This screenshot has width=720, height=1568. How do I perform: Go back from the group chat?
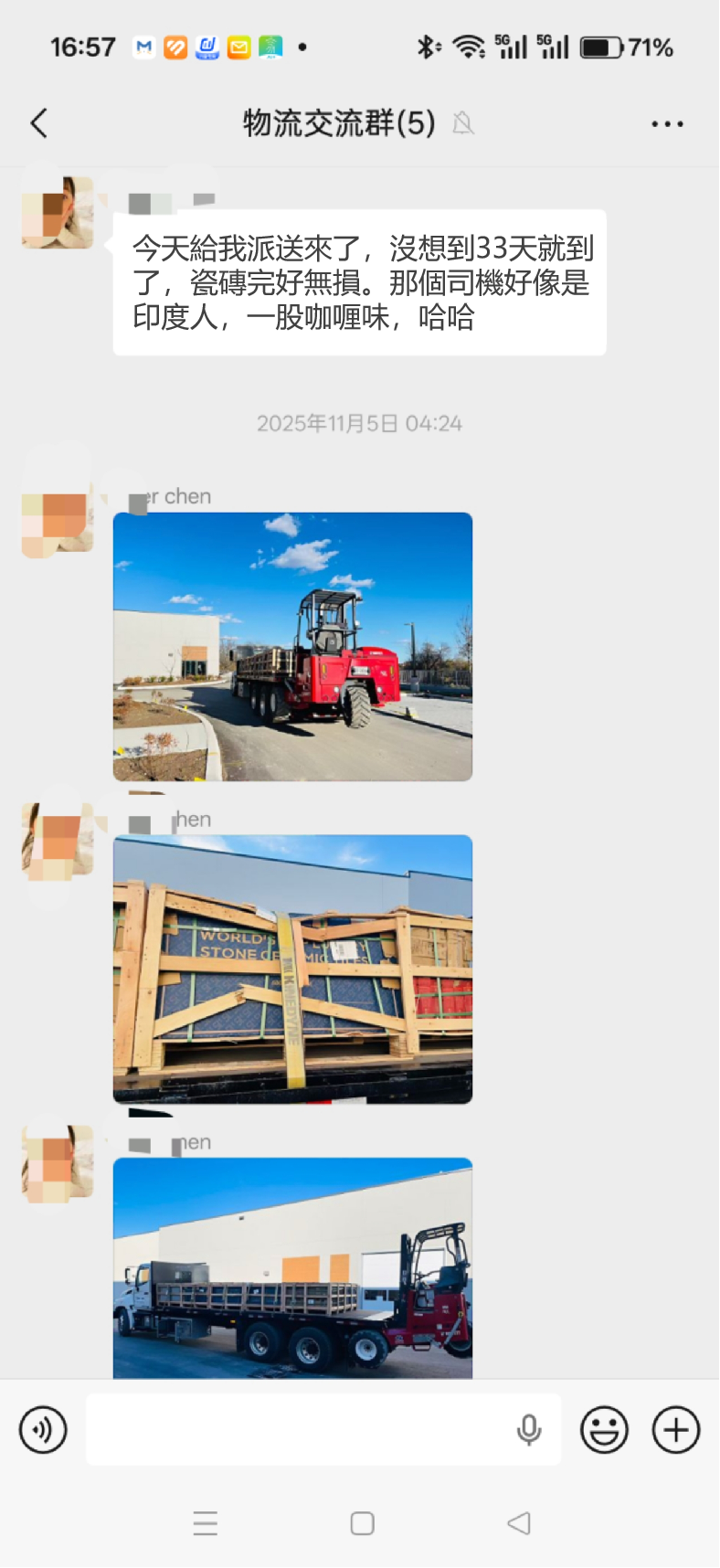pyautogui.click(x=38, y=123)
